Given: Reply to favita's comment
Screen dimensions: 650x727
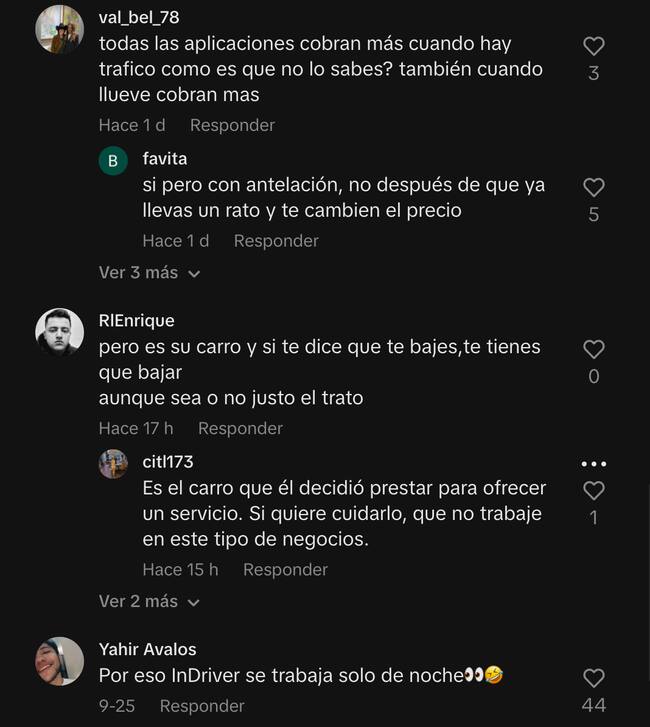Looking at the screenshot, I should click(276, 241).
